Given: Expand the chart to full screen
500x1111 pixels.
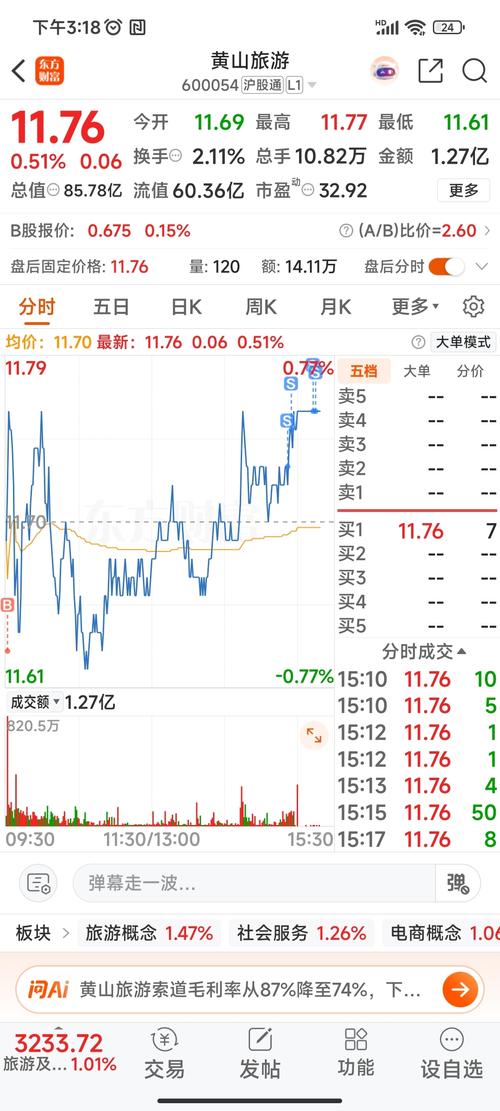Looking at the screenshot, I should pyautogui.click(x=312, y=735).
